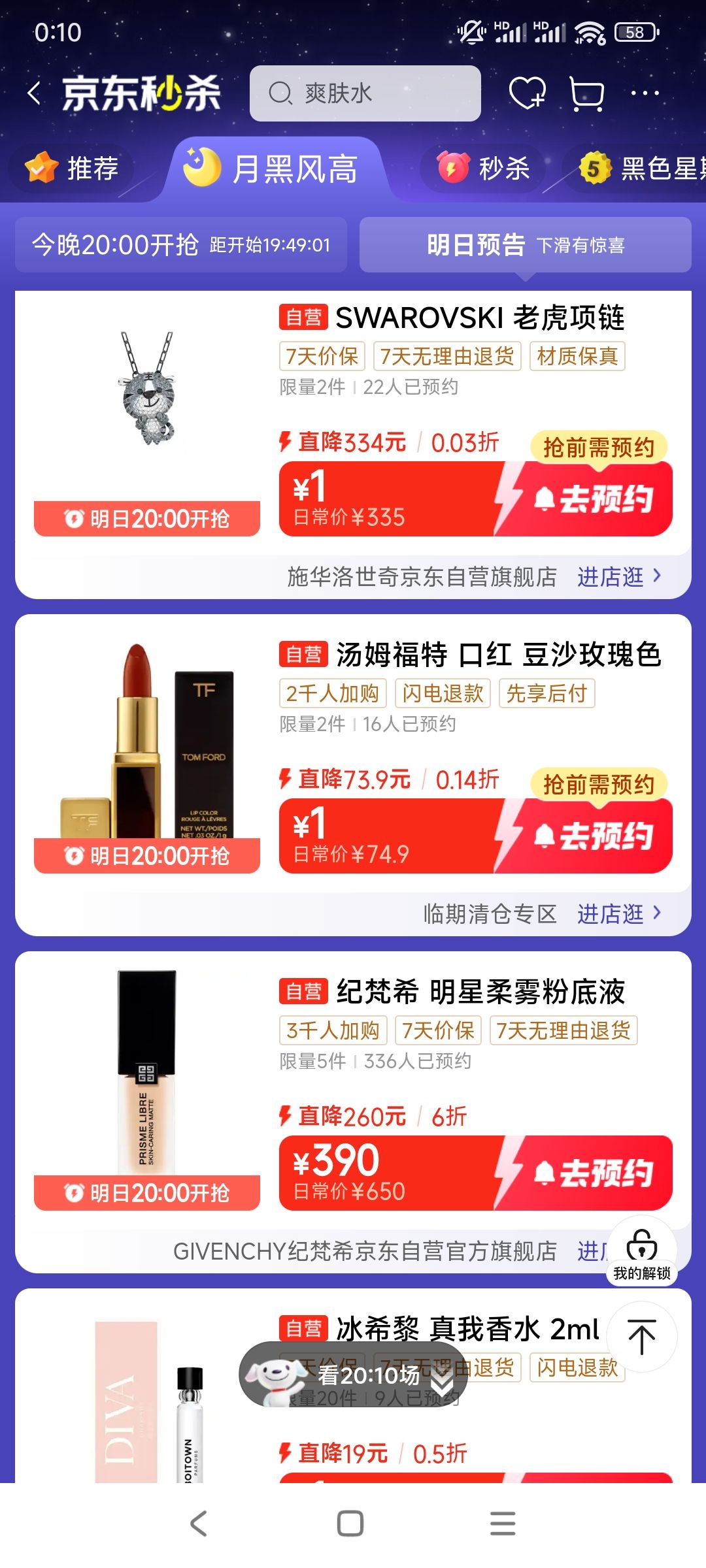Image resolution: width=706 pixels, height=1568 pixels.
Task: Reserve 纪梵希 明星柔雾粉底液 at ¥390
Action: pyautogui.click(x=592, y=1173)
